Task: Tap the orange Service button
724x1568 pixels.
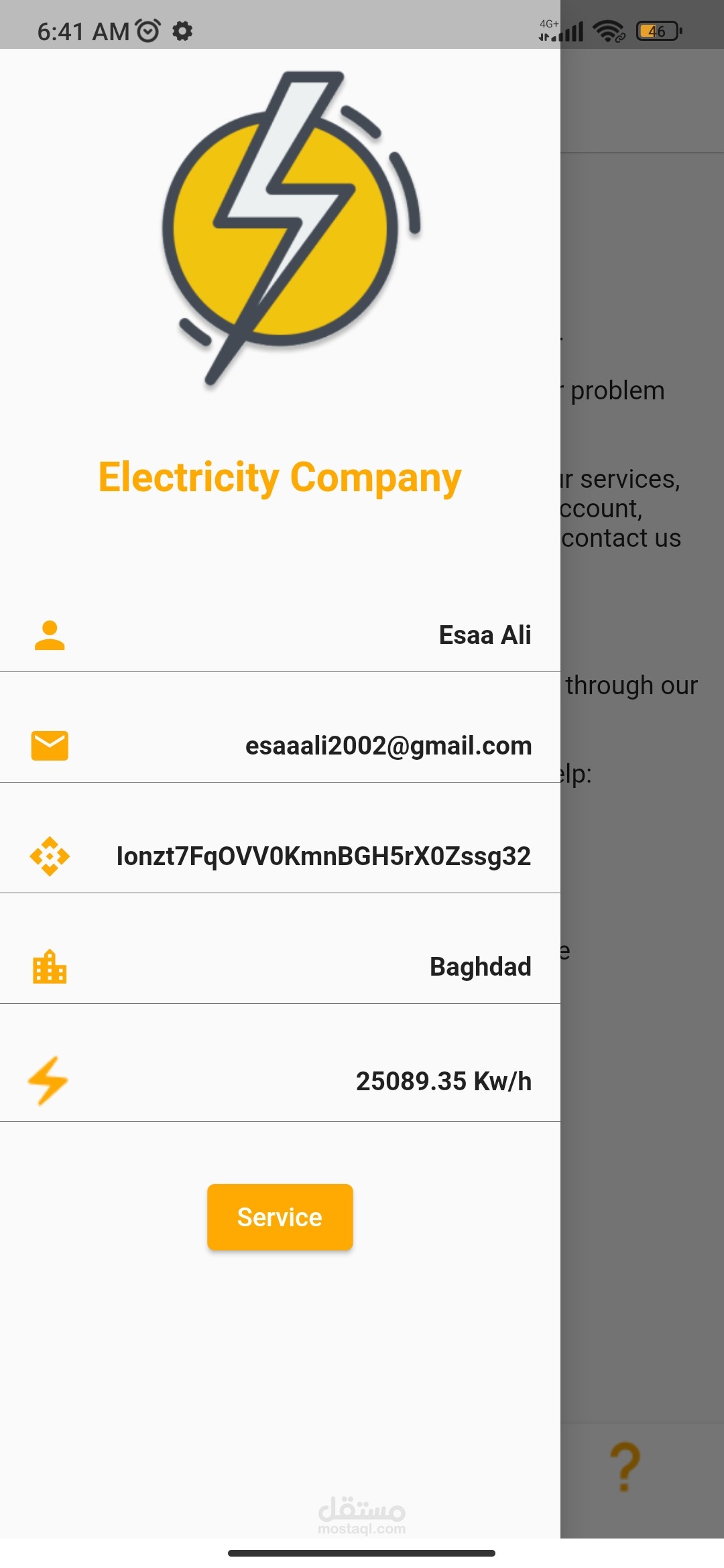Action: pyautogui.click(x=280, y=1217)
